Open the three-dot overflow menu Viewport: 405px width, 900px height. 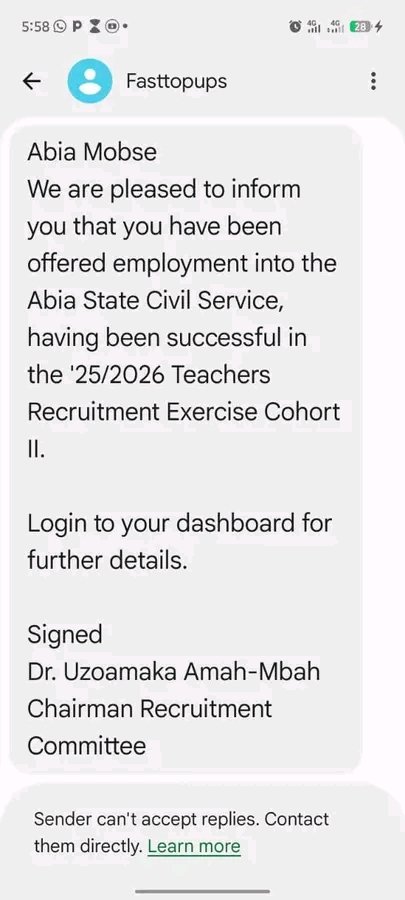tap(373, 82)
